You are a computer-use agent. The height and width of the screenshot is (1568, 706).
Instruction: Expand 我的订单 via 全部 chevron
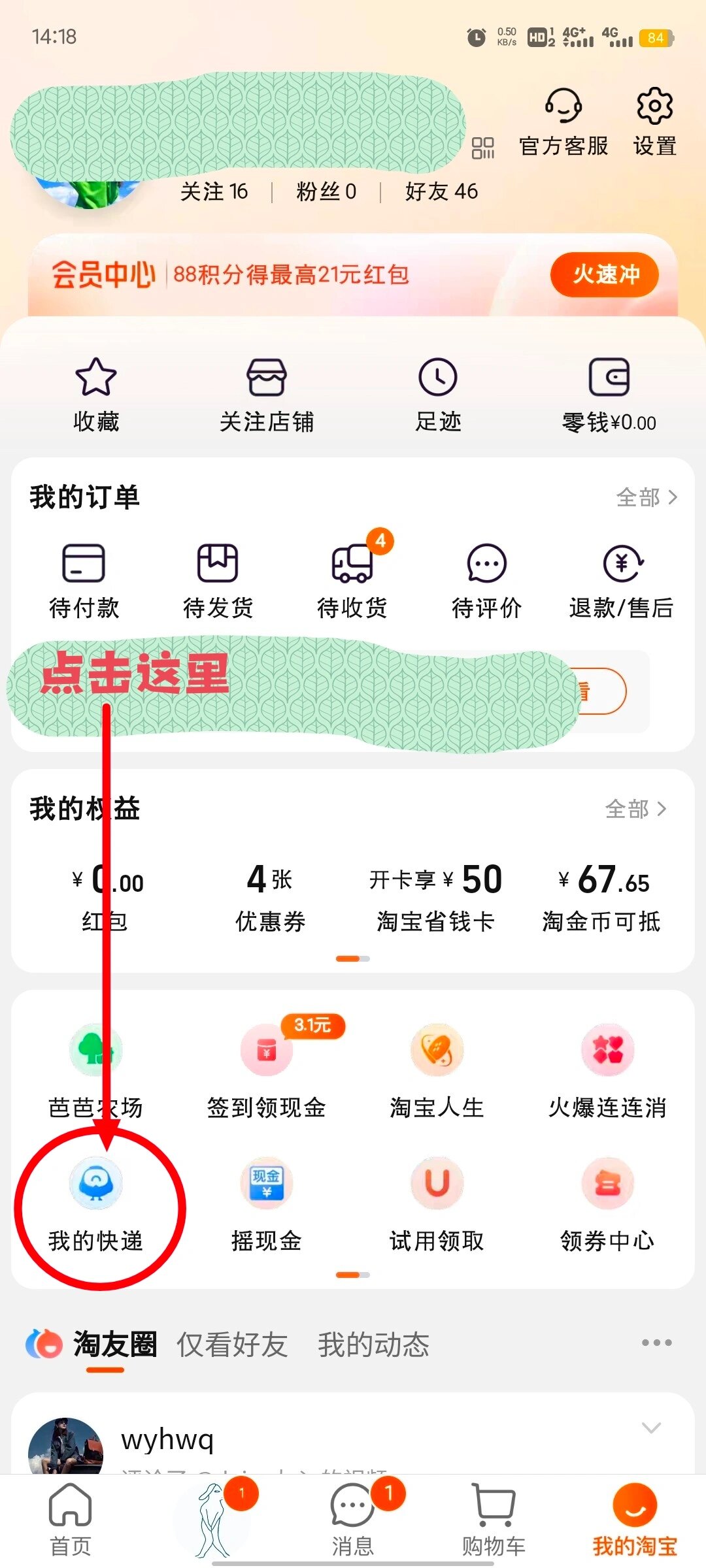647,497
